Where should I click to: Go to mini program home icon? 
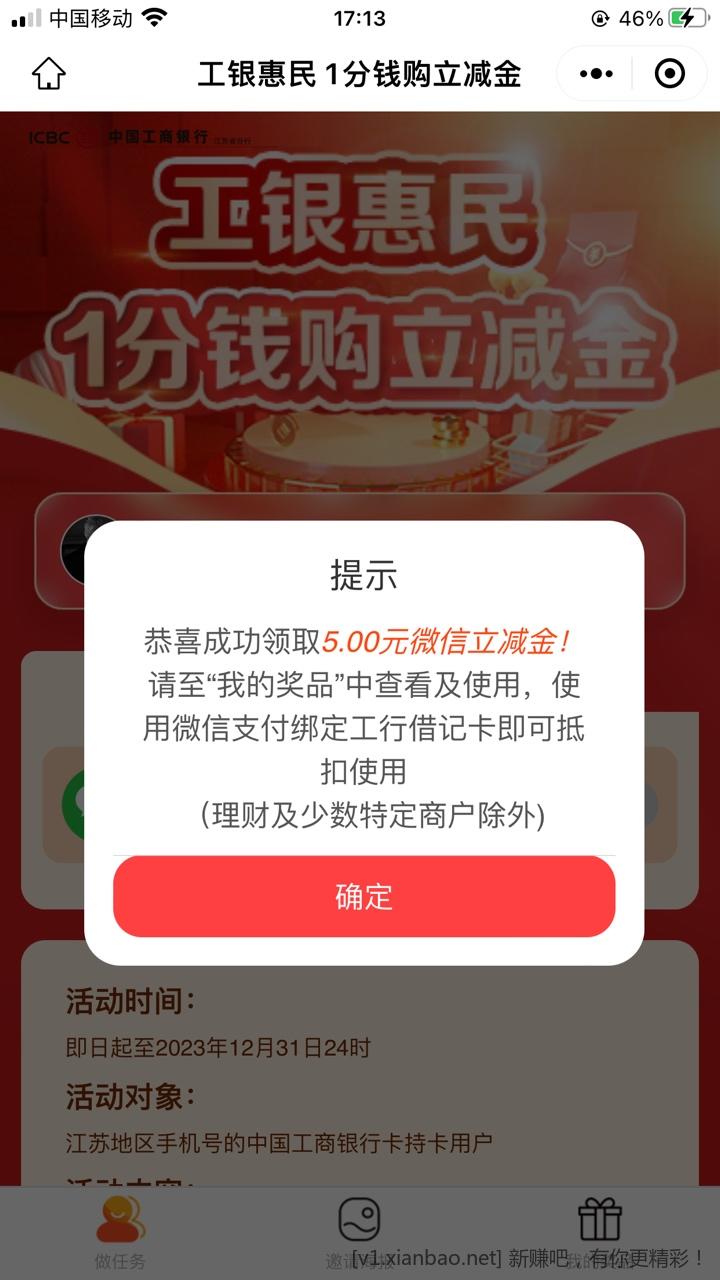[48, 74]
